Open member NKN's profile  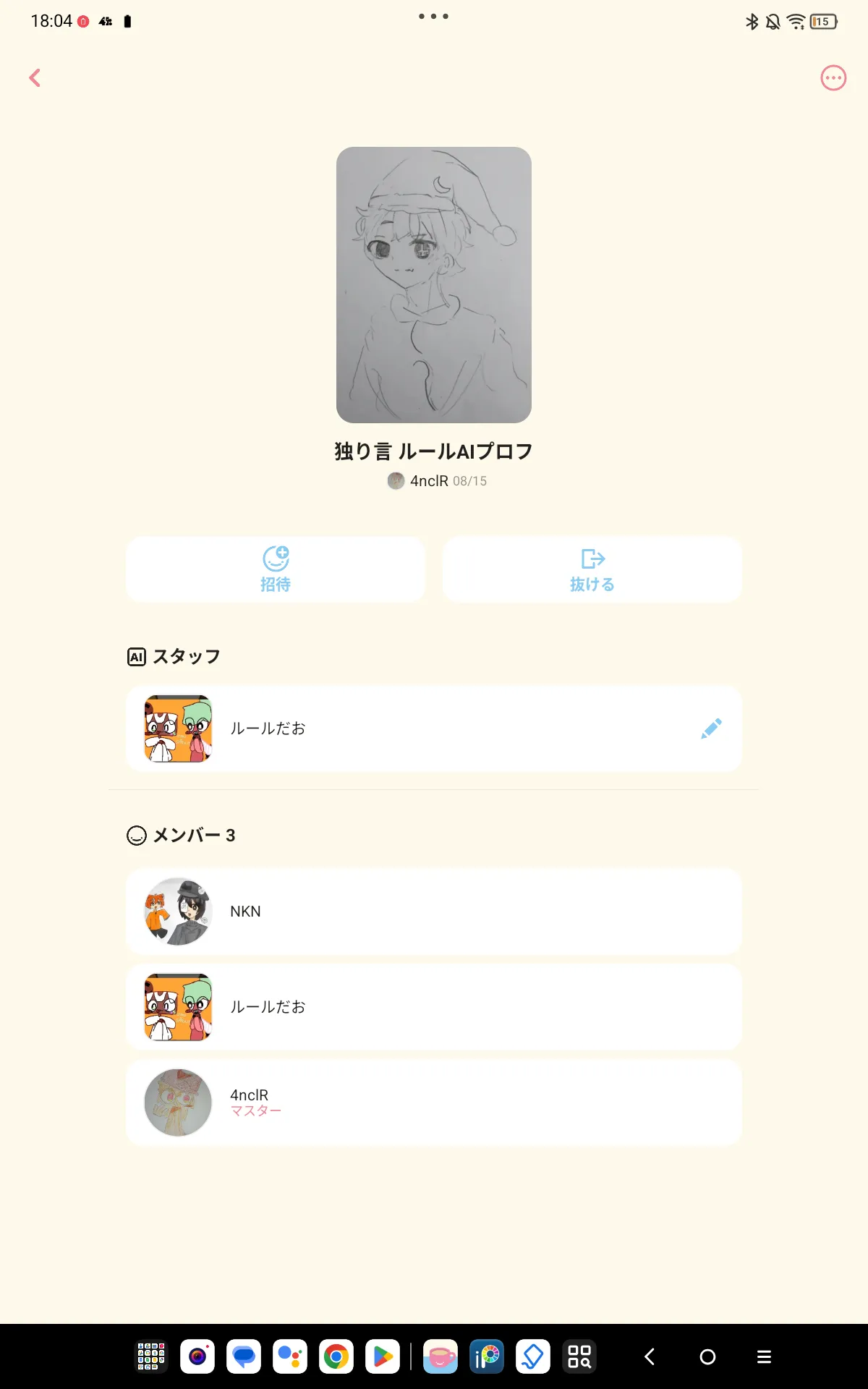coord(434,912)
